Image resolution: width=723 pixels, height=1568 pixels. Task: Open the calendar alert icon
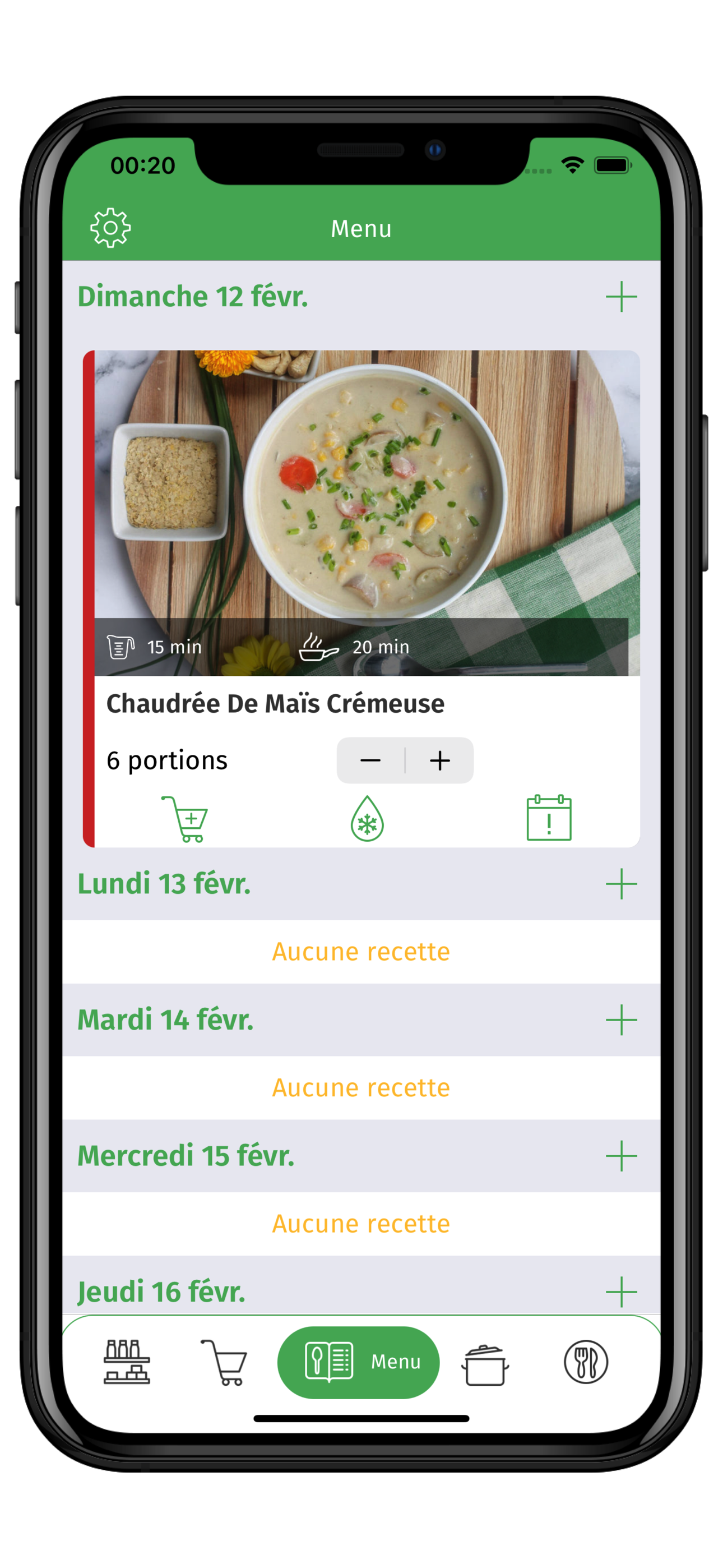click(549, 818)
